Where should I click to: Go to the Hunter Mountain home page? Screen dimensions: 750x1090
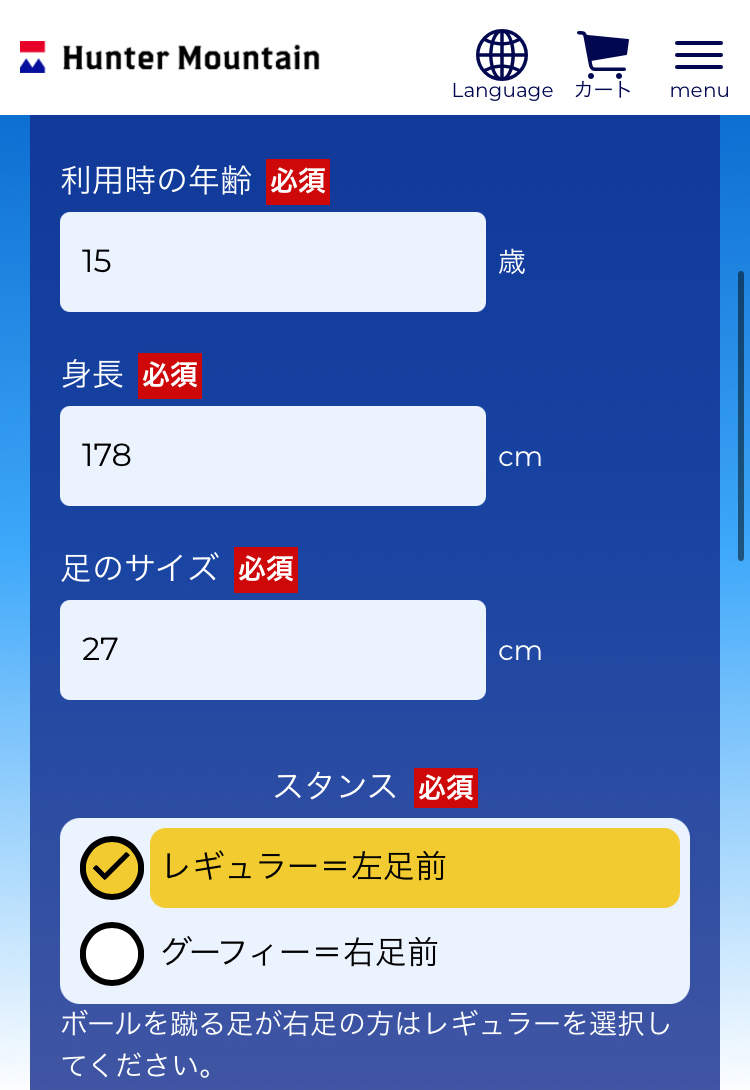tap(170, 58)
